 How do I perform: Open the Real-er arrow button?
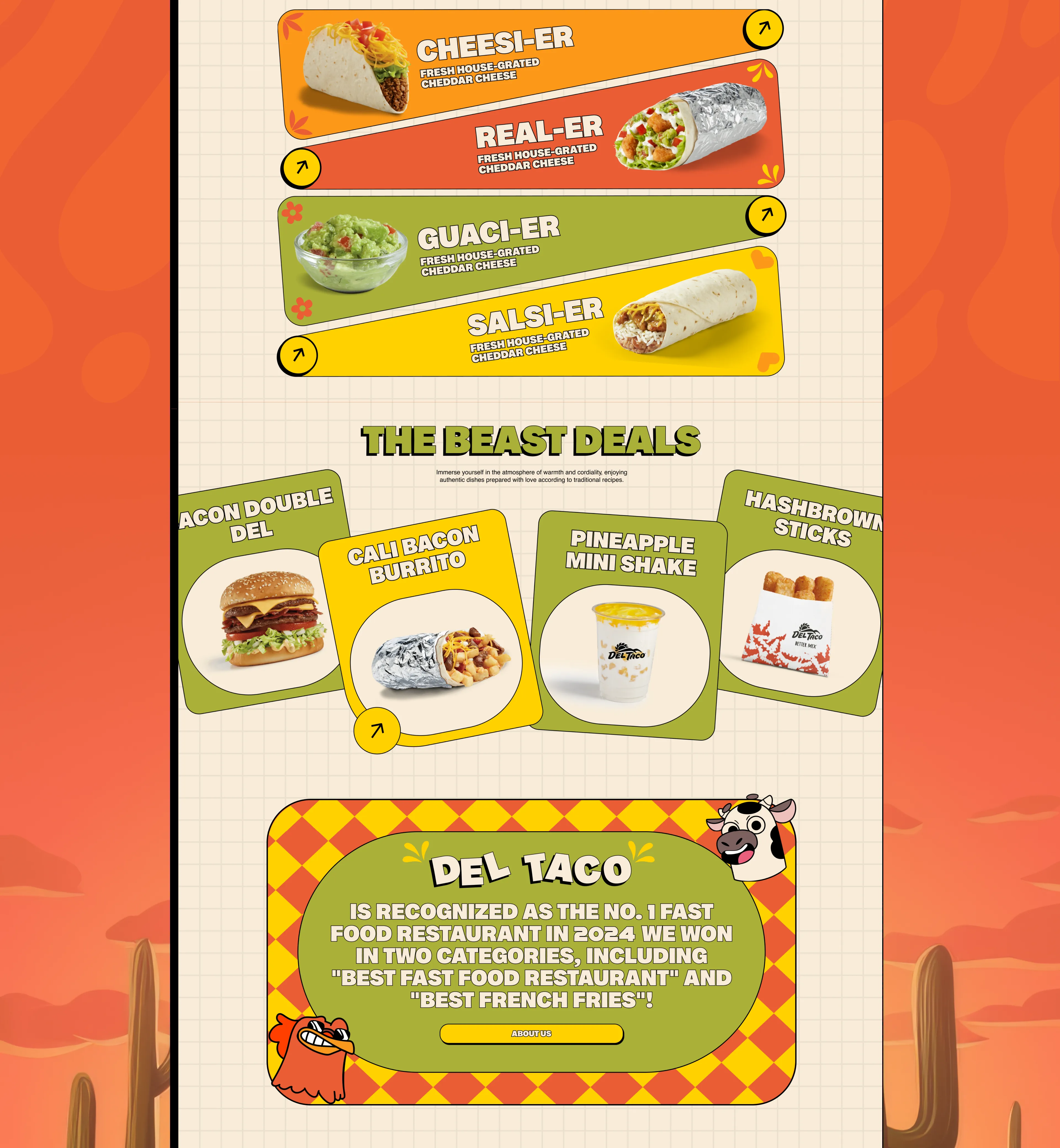pyautogui.click(x=301, y=168)
